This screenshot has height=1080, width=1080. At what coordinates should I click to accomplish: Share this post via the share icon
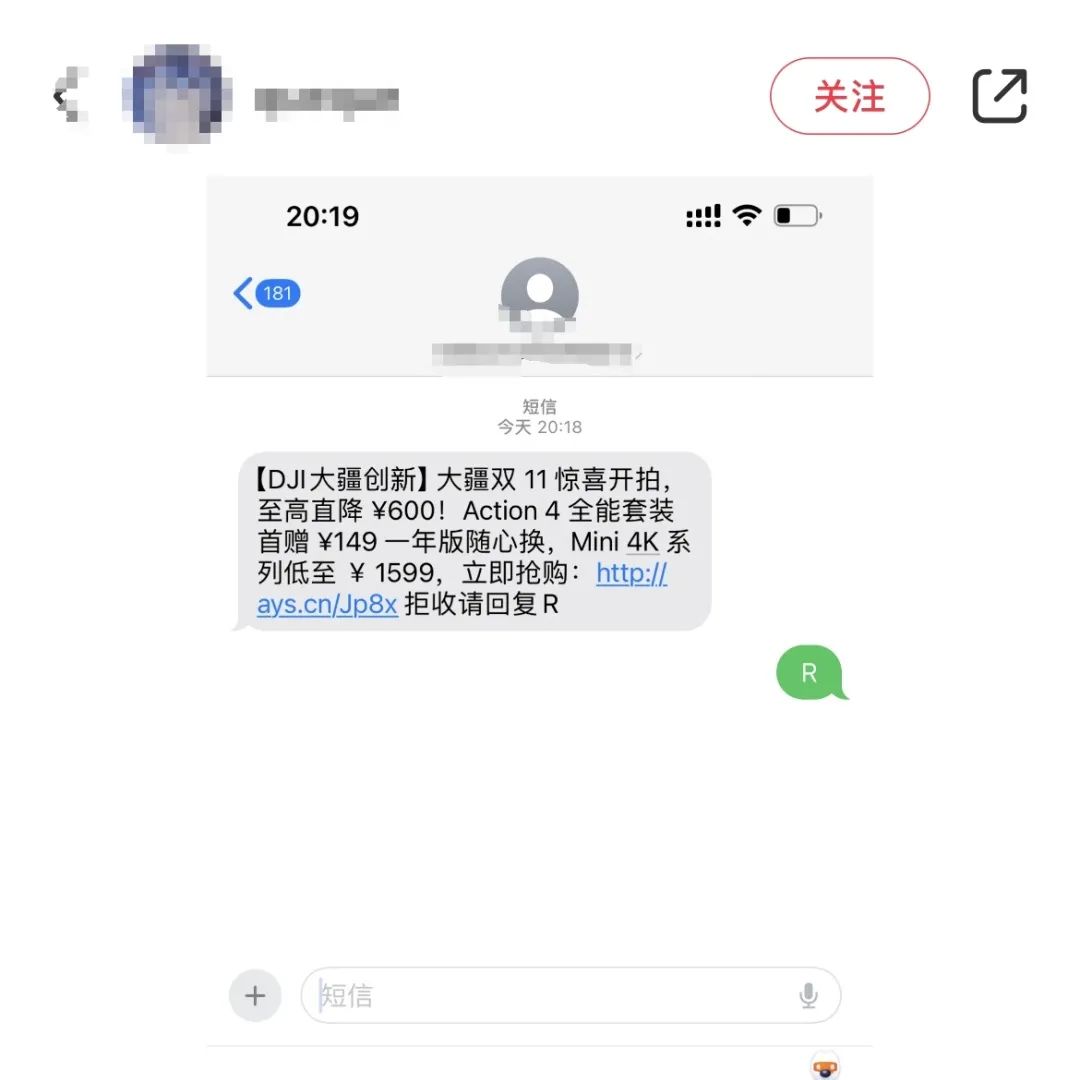[x=999, y=96]
